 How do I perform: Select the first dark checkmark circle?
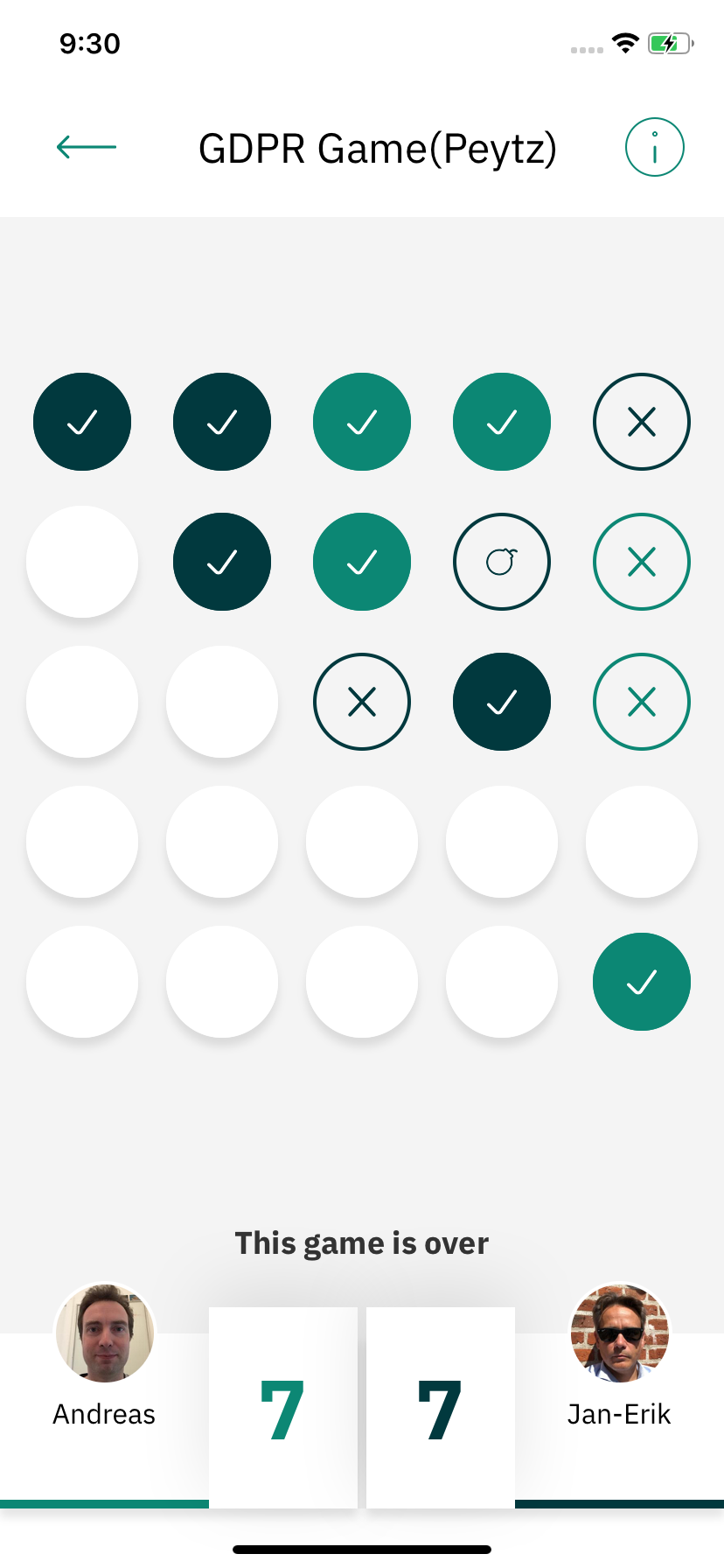coord(82,422)
